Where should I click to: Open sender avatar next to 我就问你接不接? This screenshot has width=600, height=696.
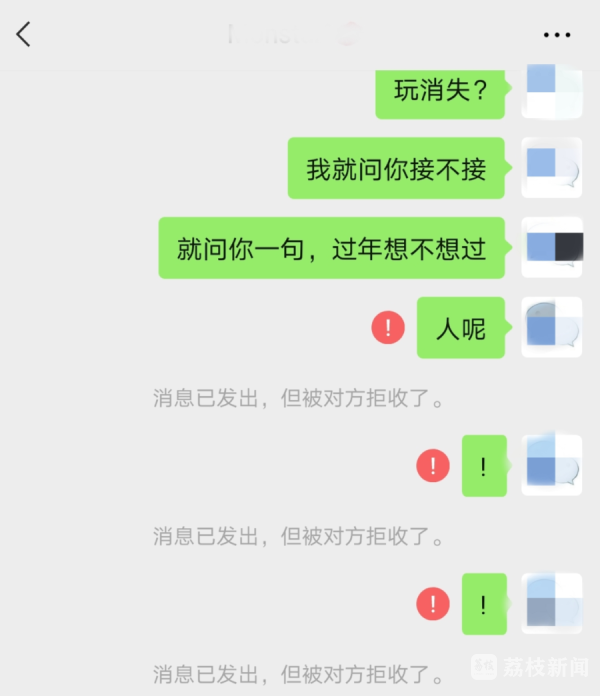(552, 168)
